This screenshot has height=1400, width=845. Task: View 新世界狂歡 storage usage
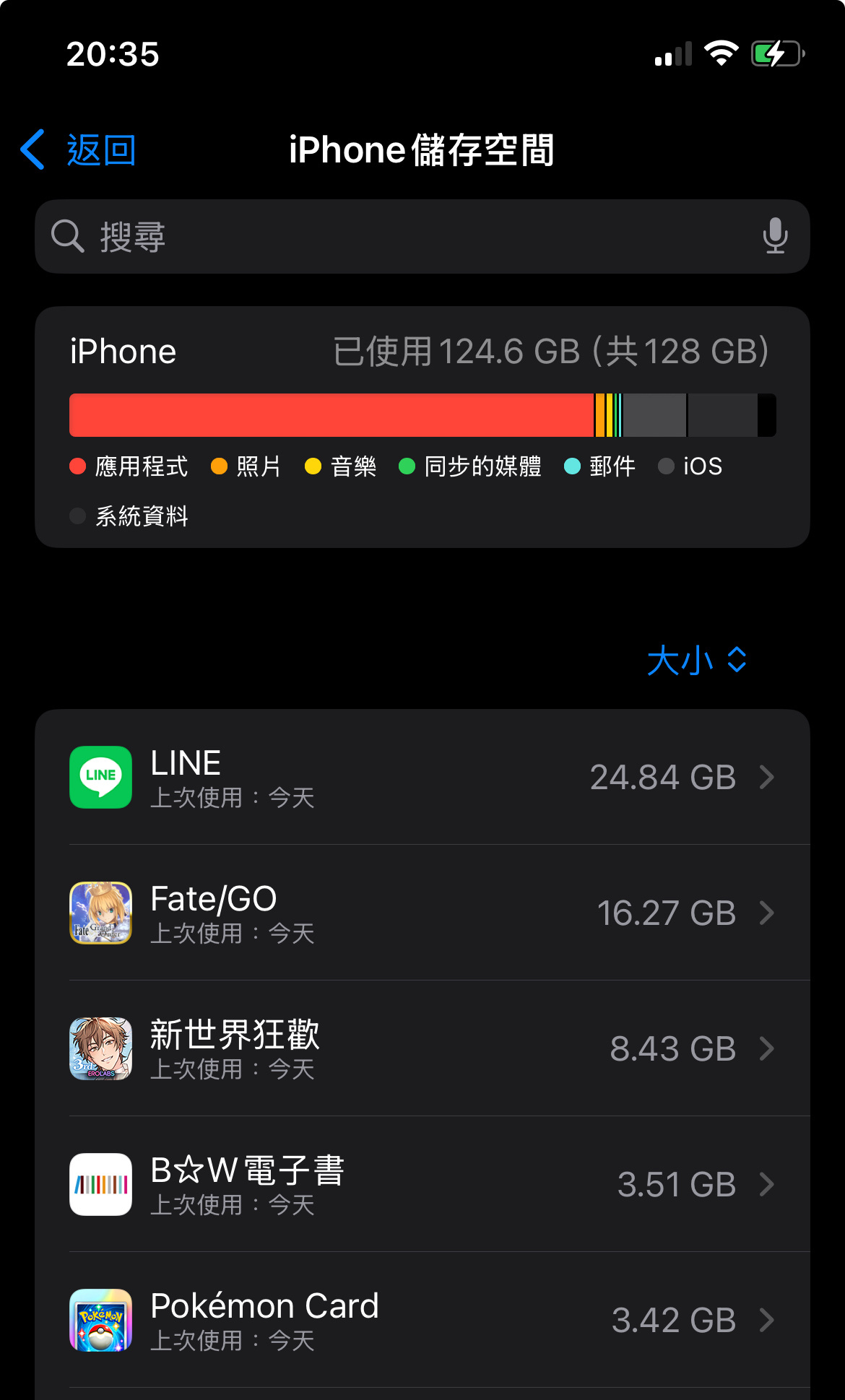[x=422, y=1049]
